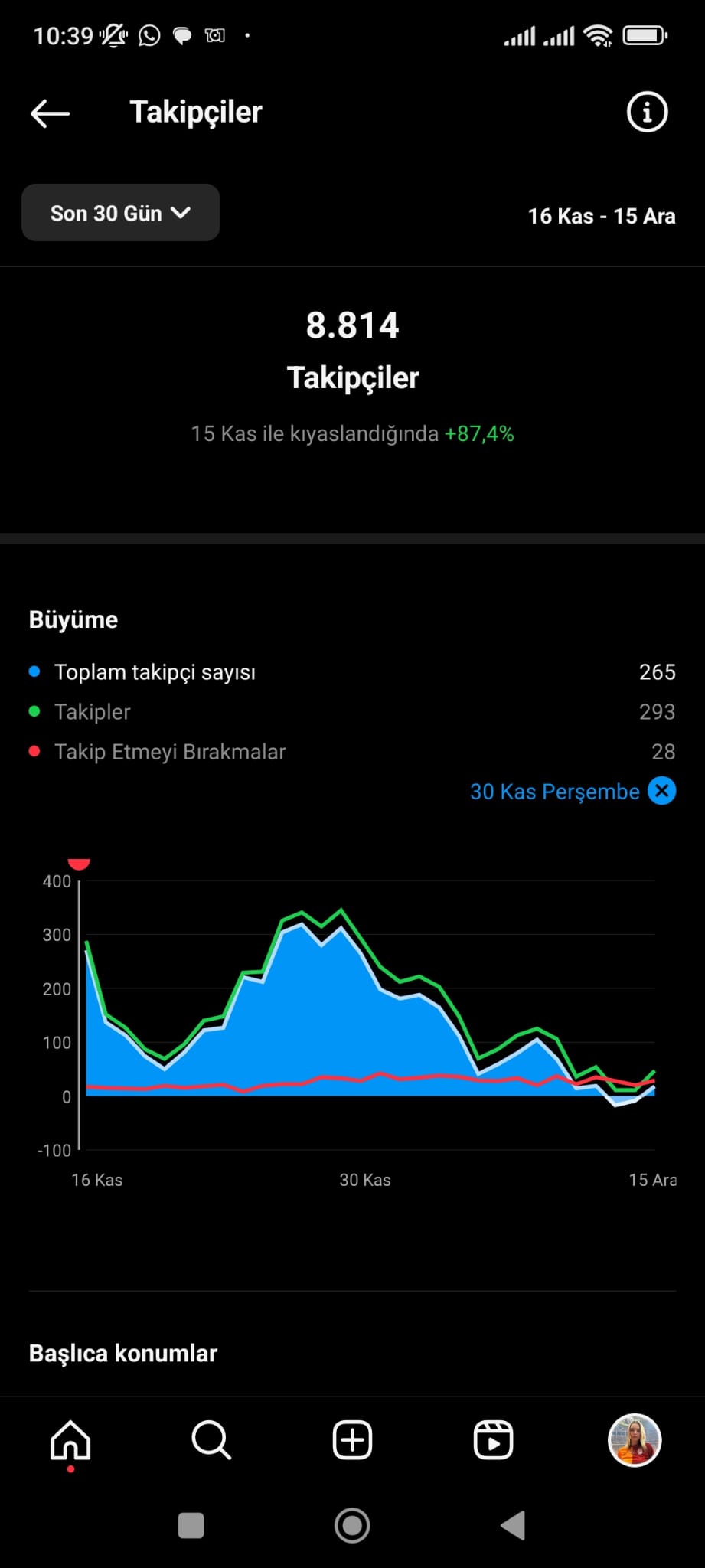
Task: Dismiss the 30 Kas Perşembe selection
Action: click(662, 791)
